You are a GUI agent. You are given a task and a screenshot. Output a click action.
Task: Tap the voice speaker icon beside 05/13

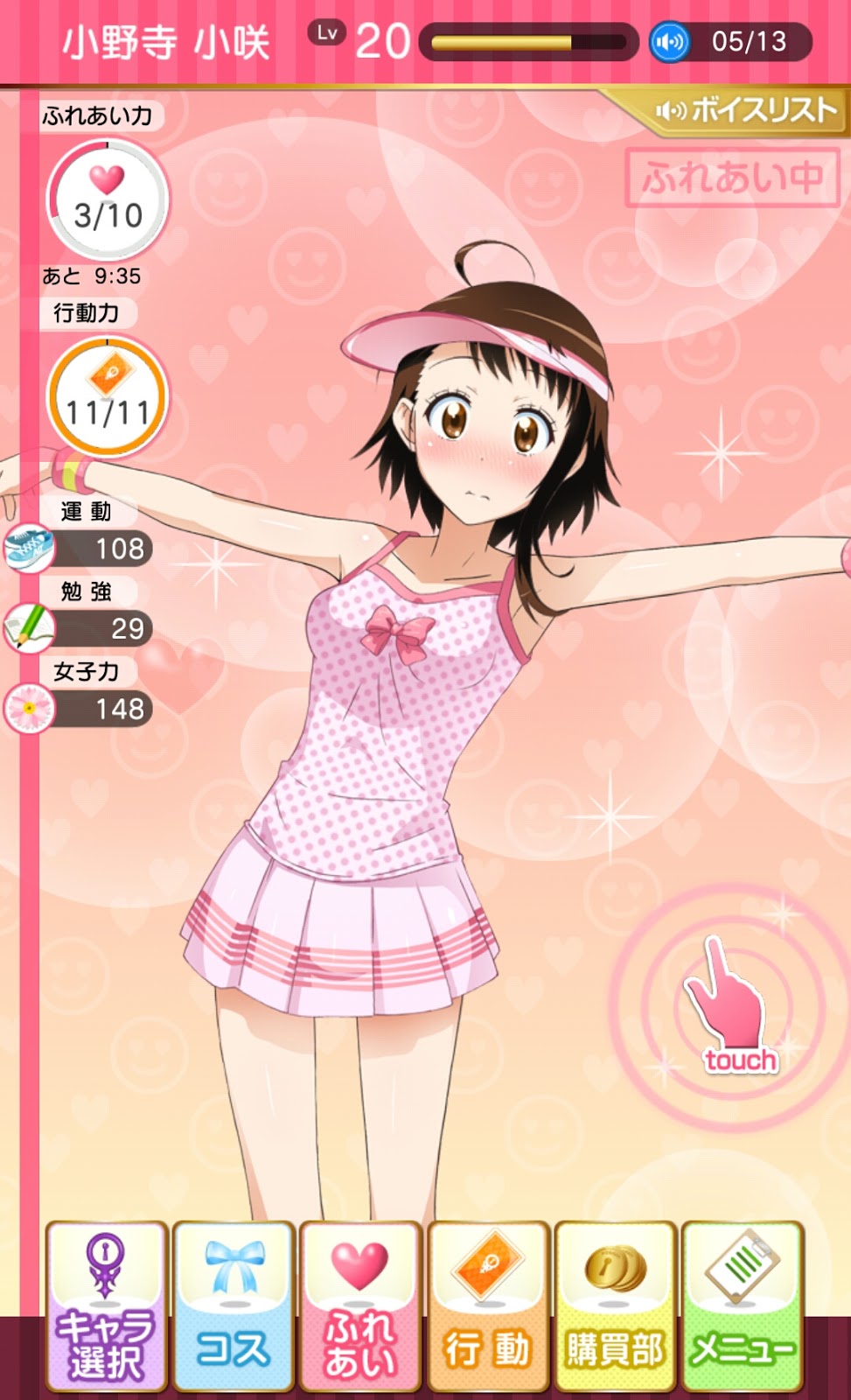click(670, 42)
